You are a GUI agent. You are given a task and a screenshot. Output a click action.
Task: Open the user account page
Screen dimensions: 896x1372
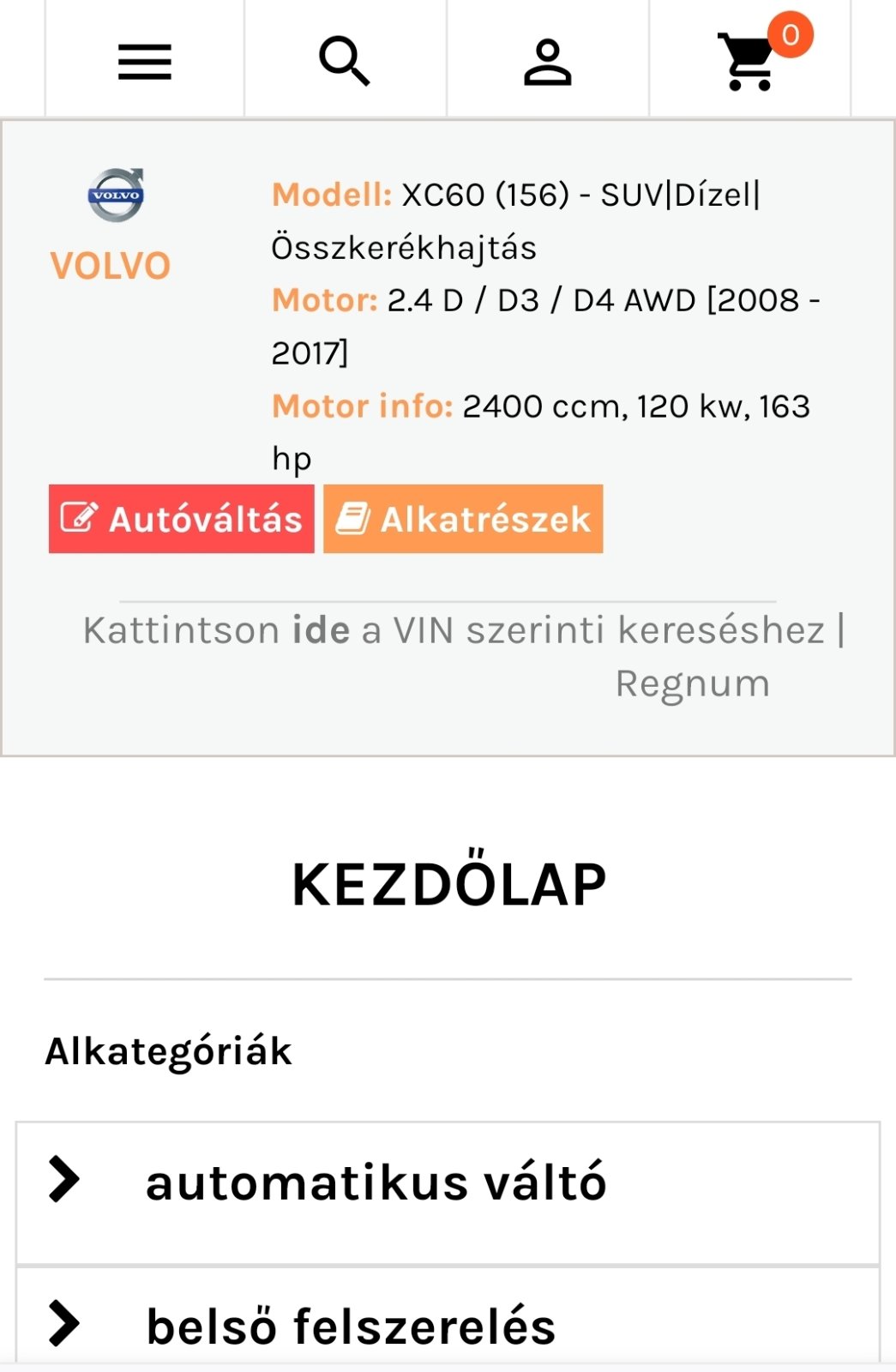coord(547,62)
